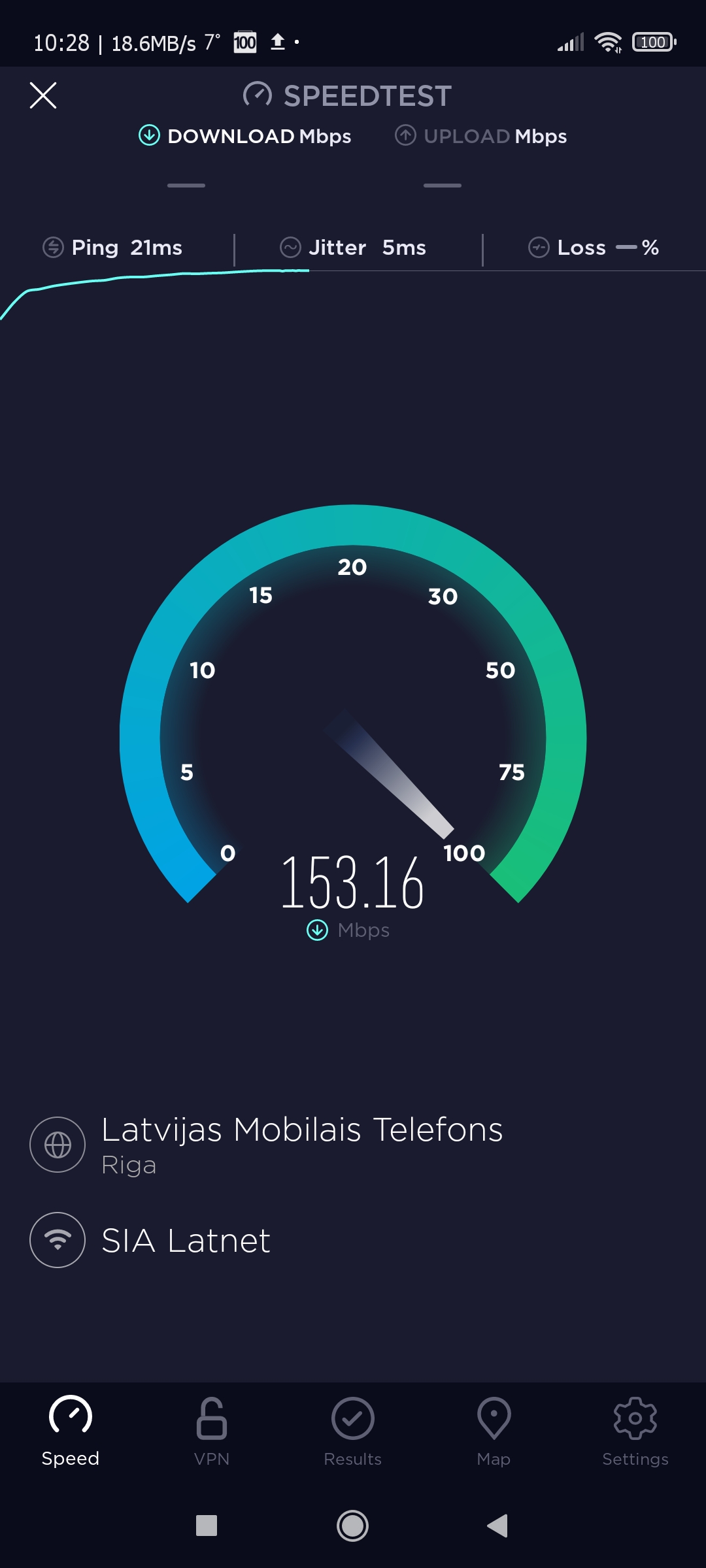Go to the home screen
Viewport: 706px width, 1568px height.
coord(352,1526)
